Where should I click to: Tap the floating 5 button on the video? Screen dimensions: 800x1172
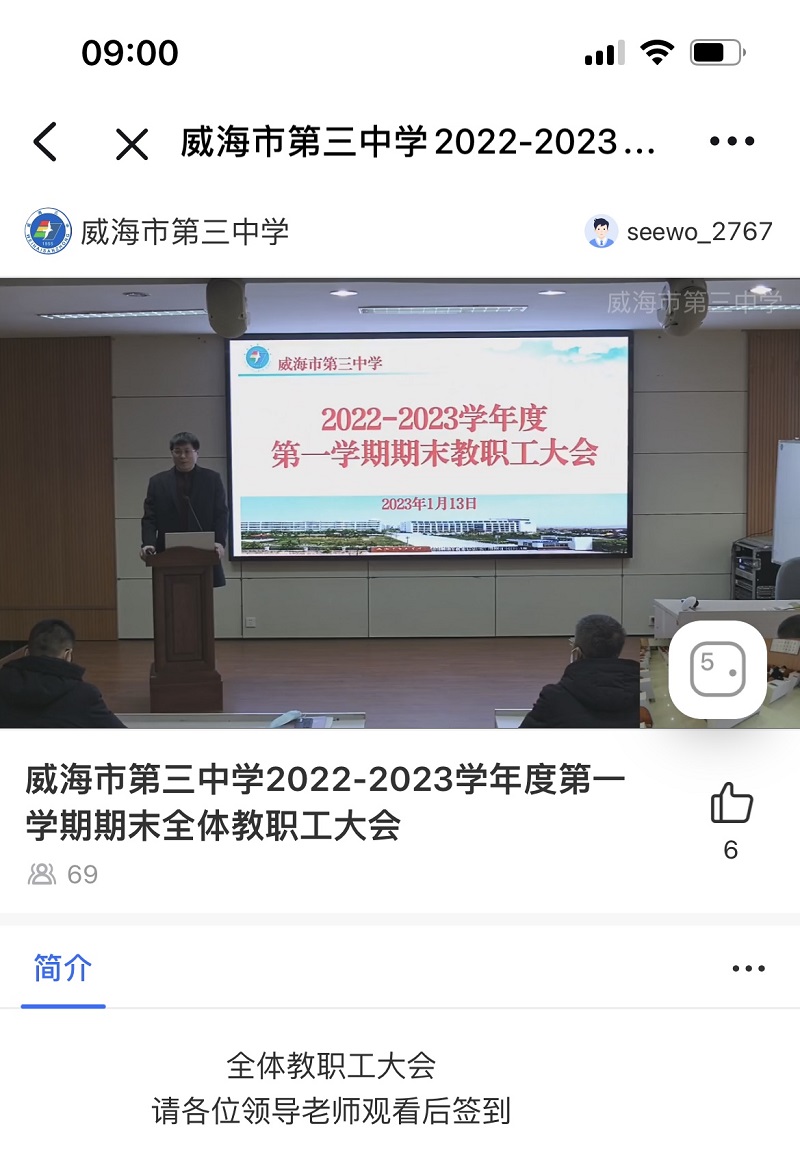pos(717,670)
